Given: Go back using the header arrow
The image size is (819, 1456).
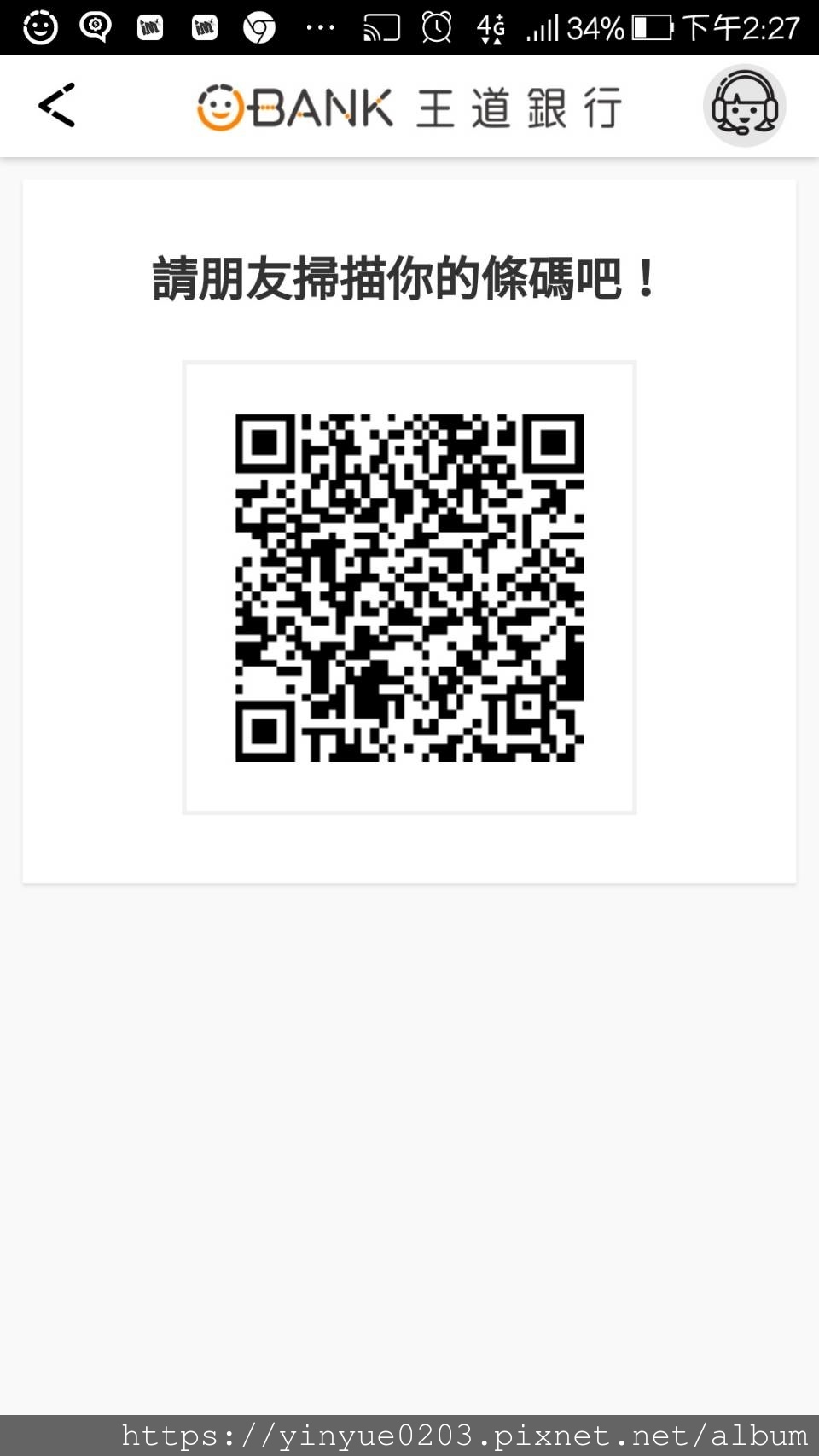Looking at the screenshot, I should 57,106.
